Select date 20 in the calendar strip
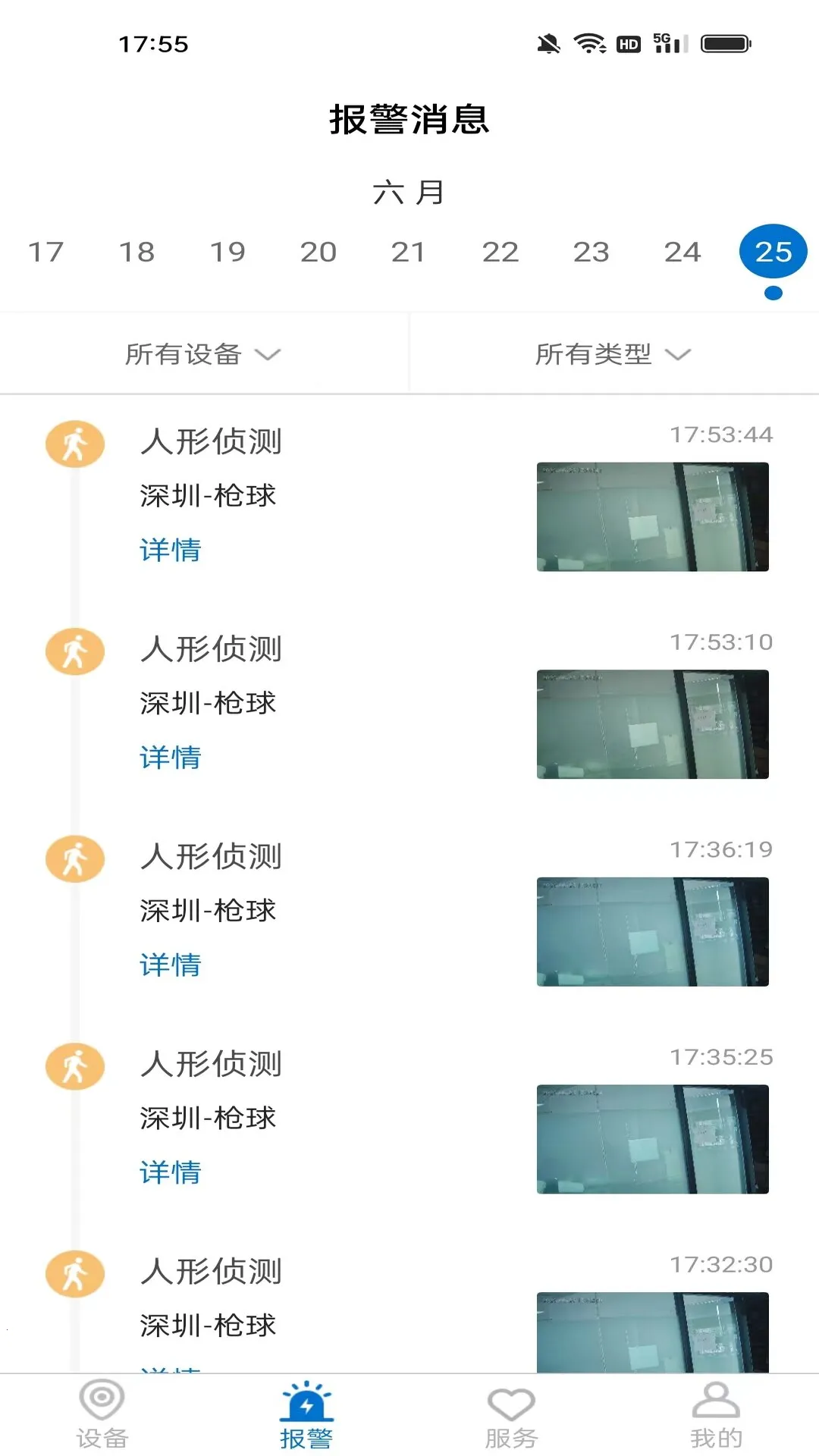This screenshot has width=819, height=1456. pos(318,252)
